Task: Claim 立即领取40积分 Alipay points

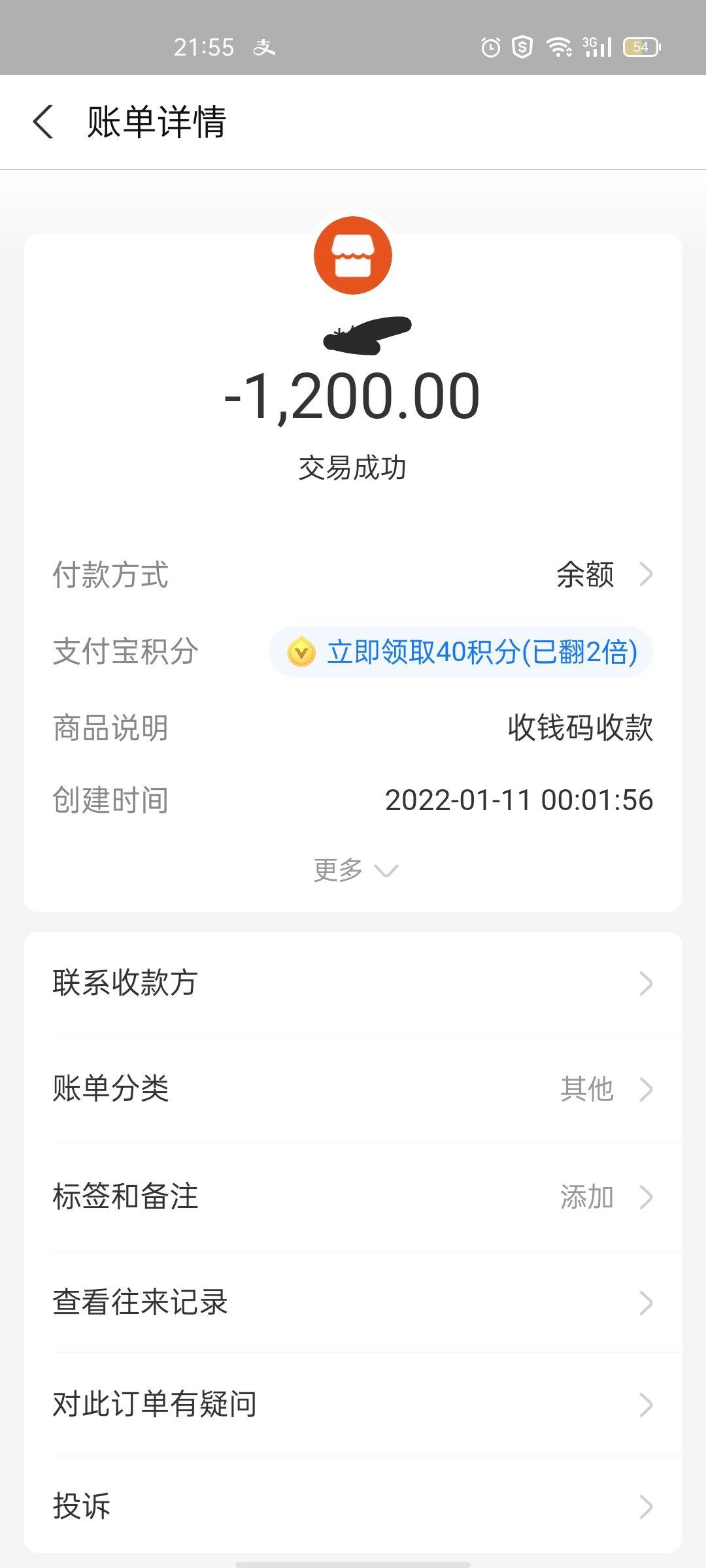Action: coord(461,652)
